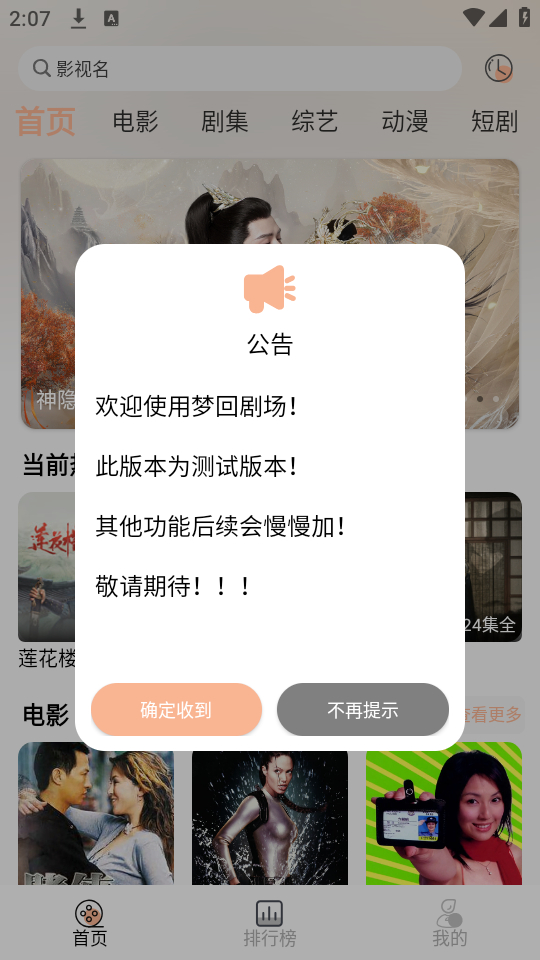Choose 不再提示 to stop this notice
Image resolution: width=540 pixels, height=960 pixels.
click(x=363, y=710)
